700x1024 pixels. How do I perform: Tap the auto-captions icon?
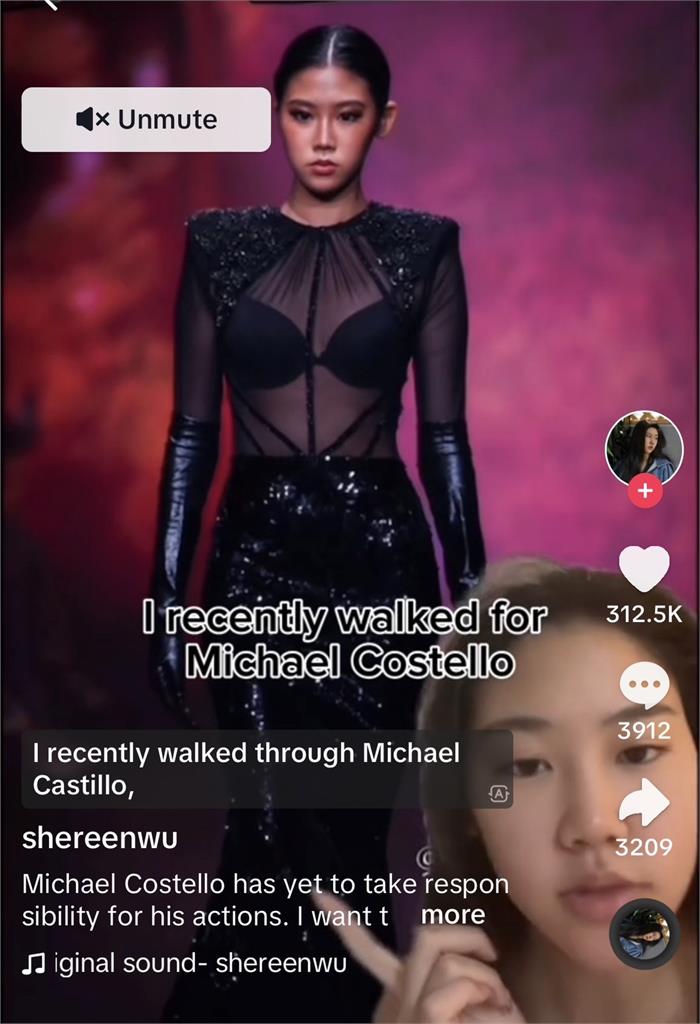point(498,793)
